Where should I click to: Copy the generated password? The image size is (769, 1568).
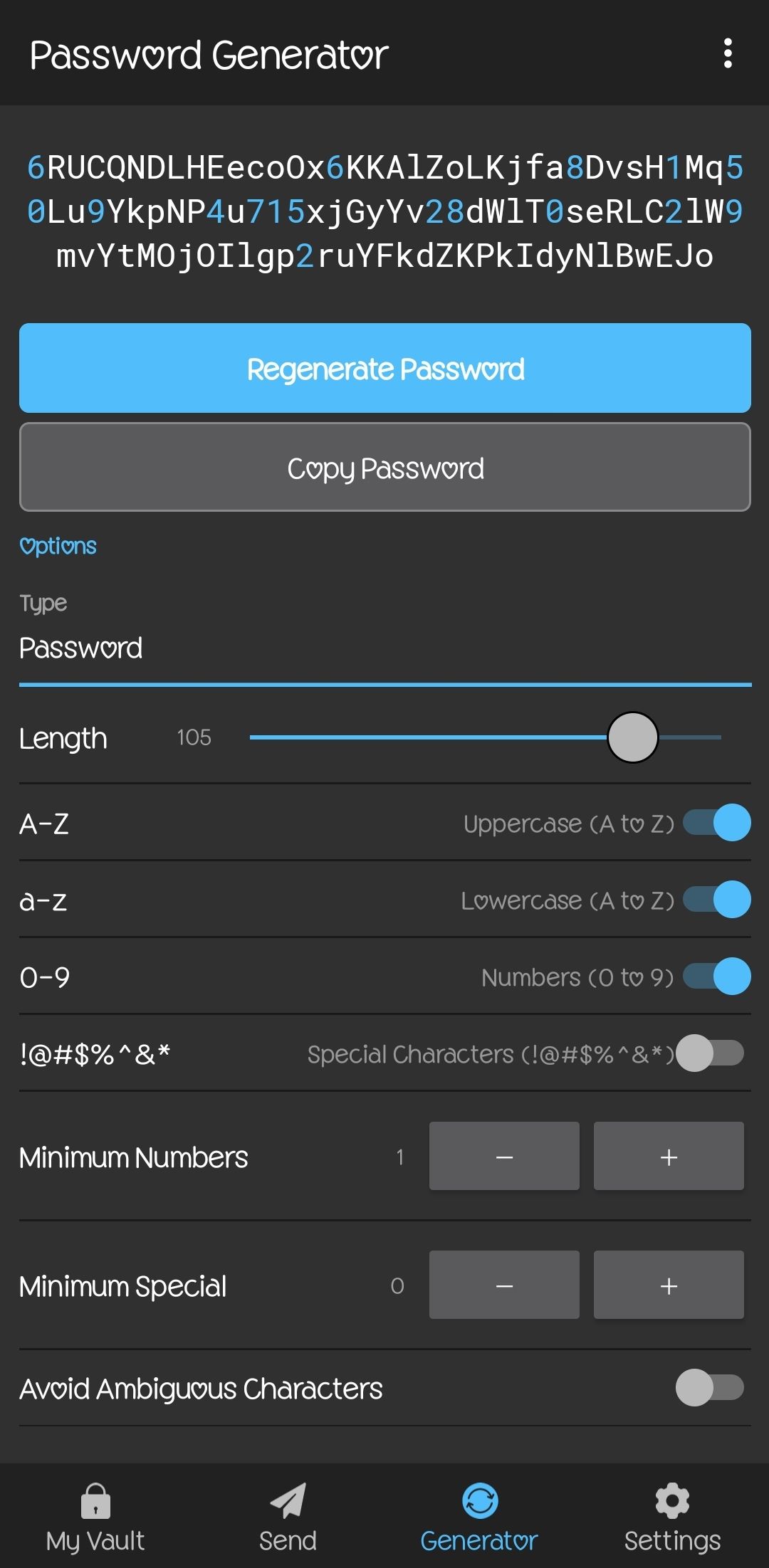[x=385, y=467]
